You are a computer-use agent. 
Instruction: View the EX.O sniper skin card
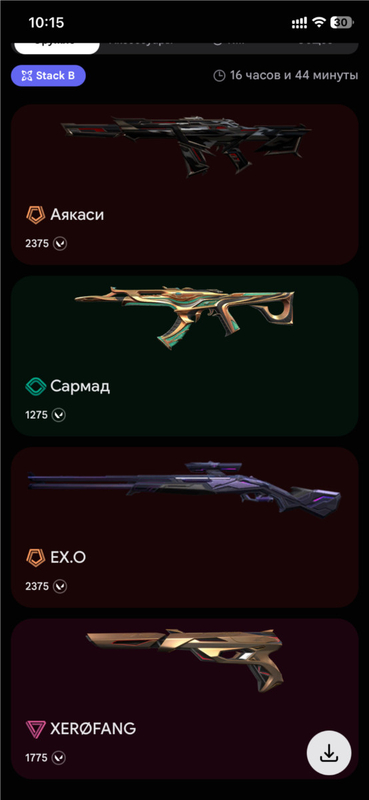tap(185, 527)
